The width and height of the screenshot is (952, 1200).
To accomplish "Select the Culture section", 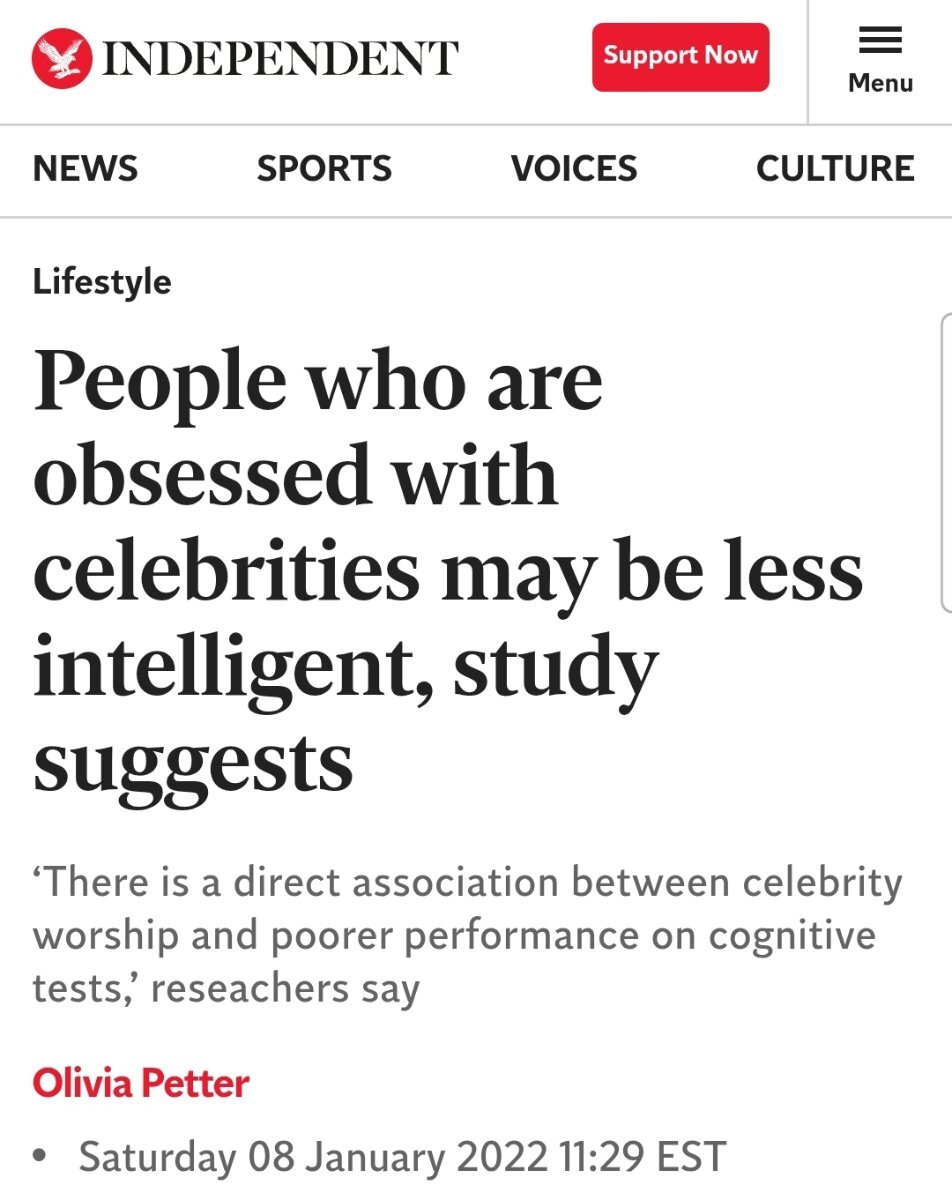I will pyautogui.click(x=834, y=168).
